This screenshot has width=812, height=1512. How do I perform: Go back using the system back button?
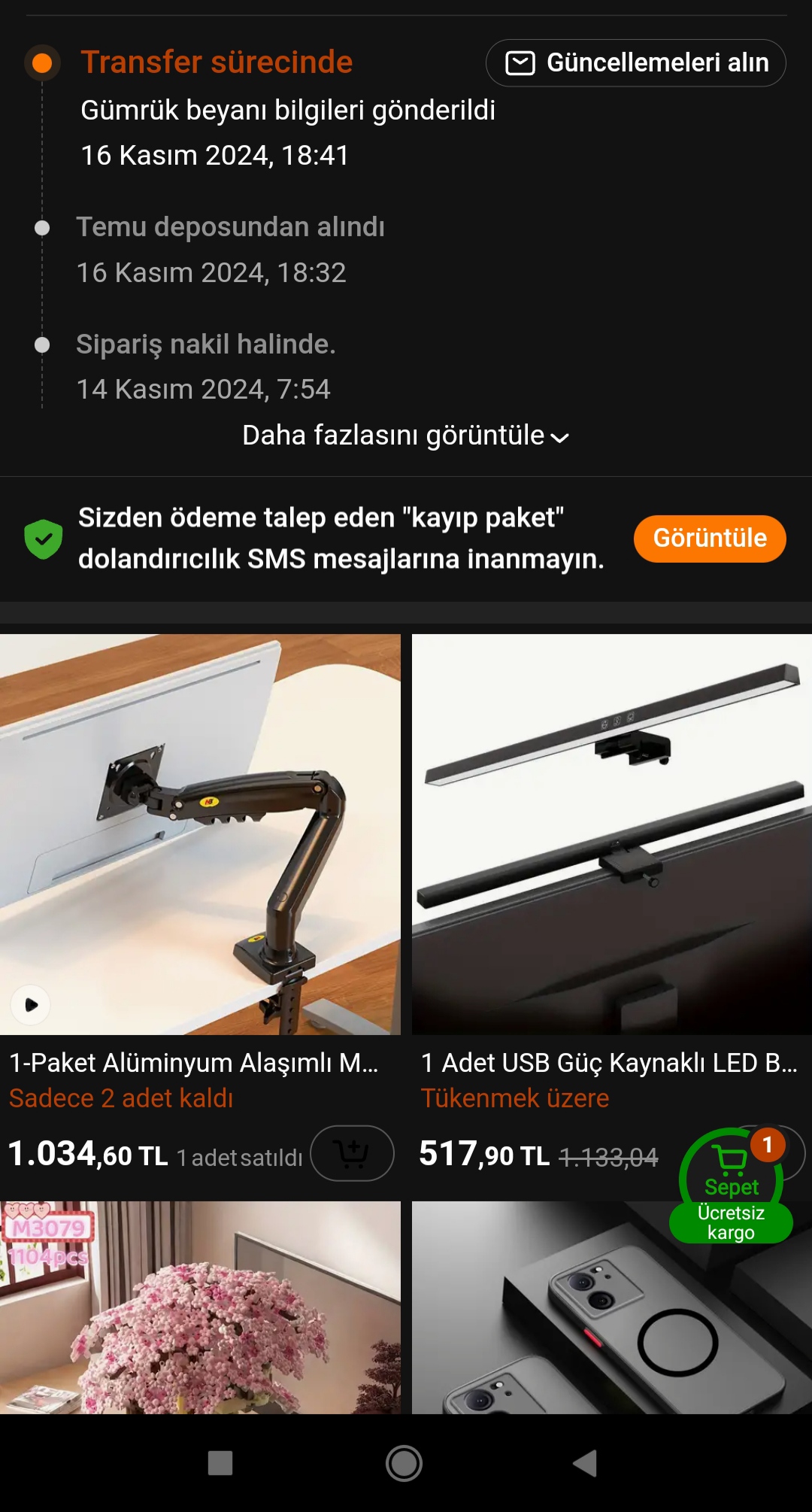tap(585, 1464)
